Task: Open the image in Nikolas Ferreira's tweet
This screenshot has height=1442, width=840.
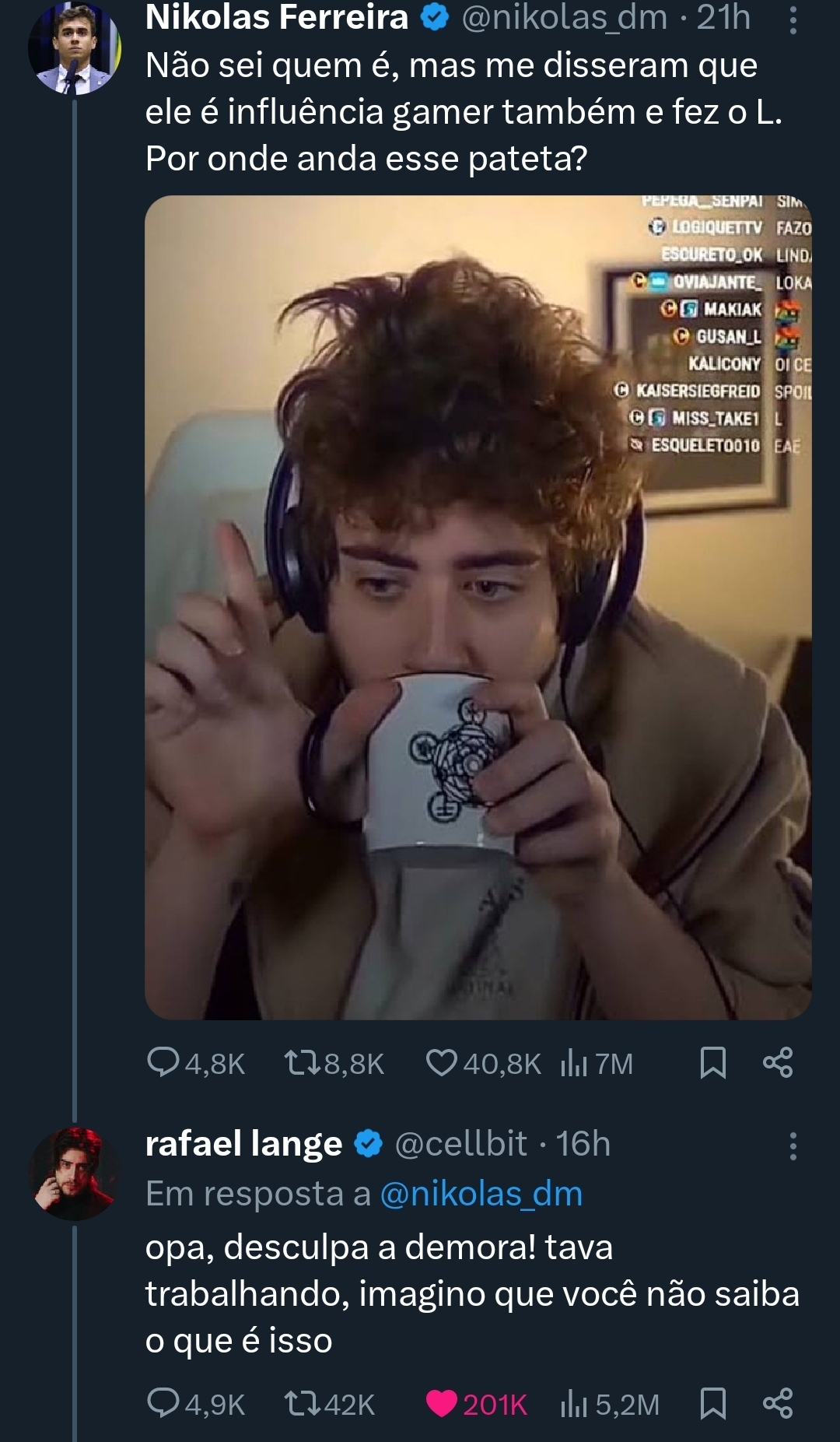Action: coord(478,607)
